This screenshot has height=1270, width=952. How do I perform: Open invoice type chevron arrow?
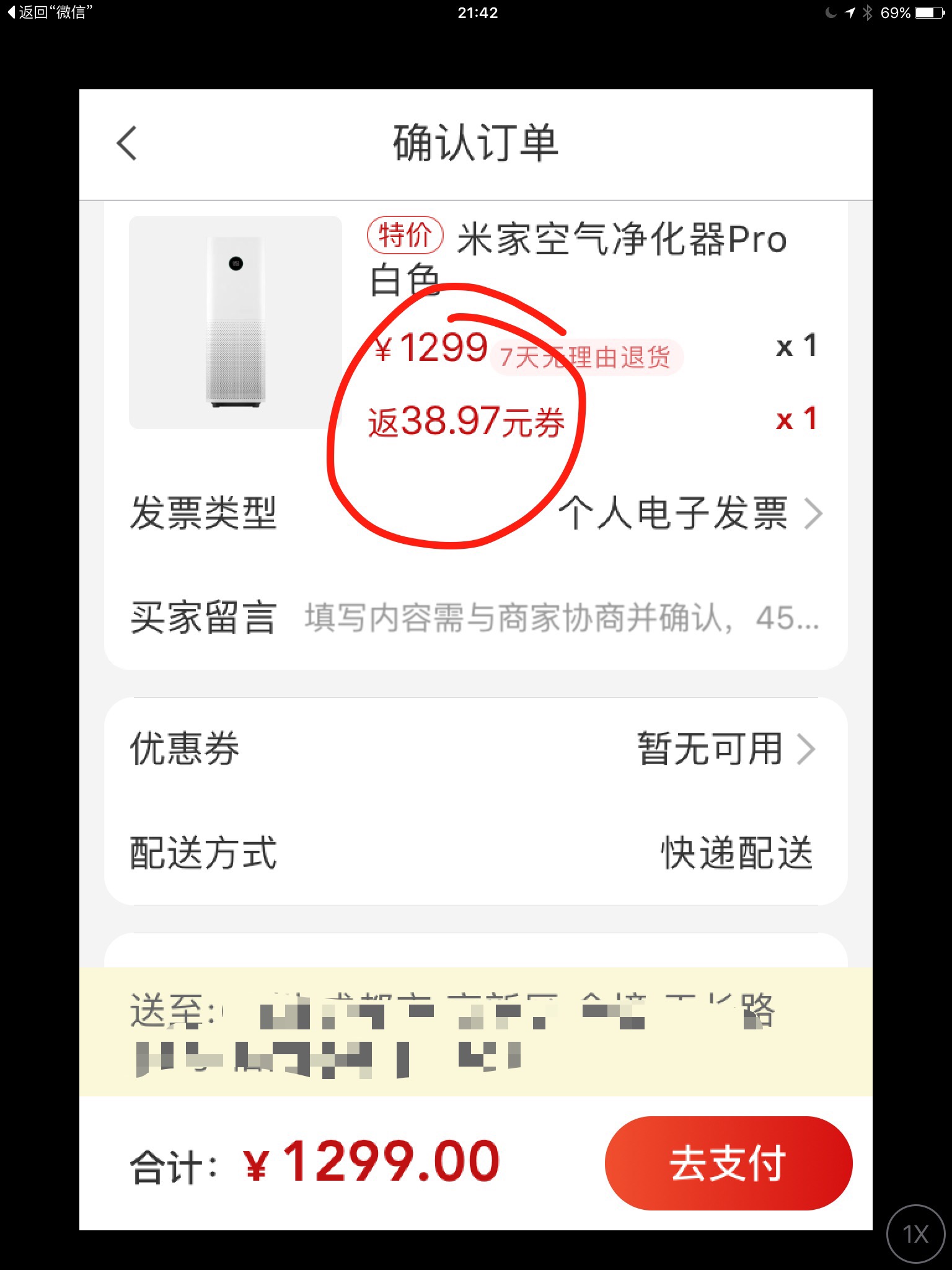816,512
